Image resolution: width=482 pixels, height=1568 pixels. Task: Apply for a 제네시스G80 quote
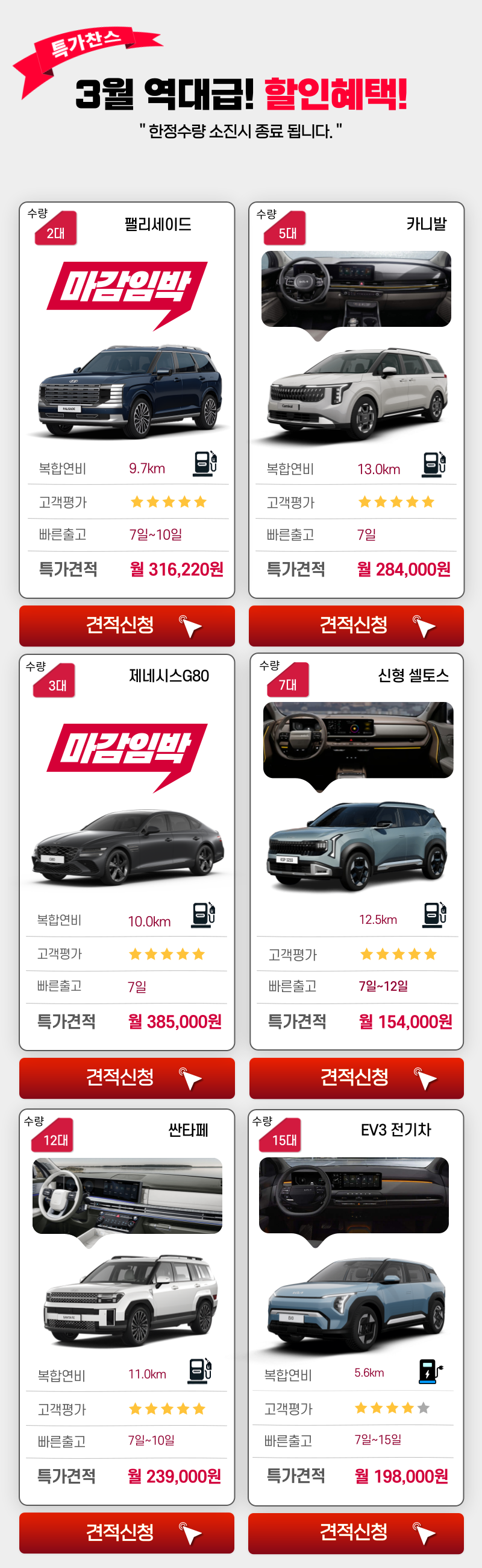pos(127,1077)
